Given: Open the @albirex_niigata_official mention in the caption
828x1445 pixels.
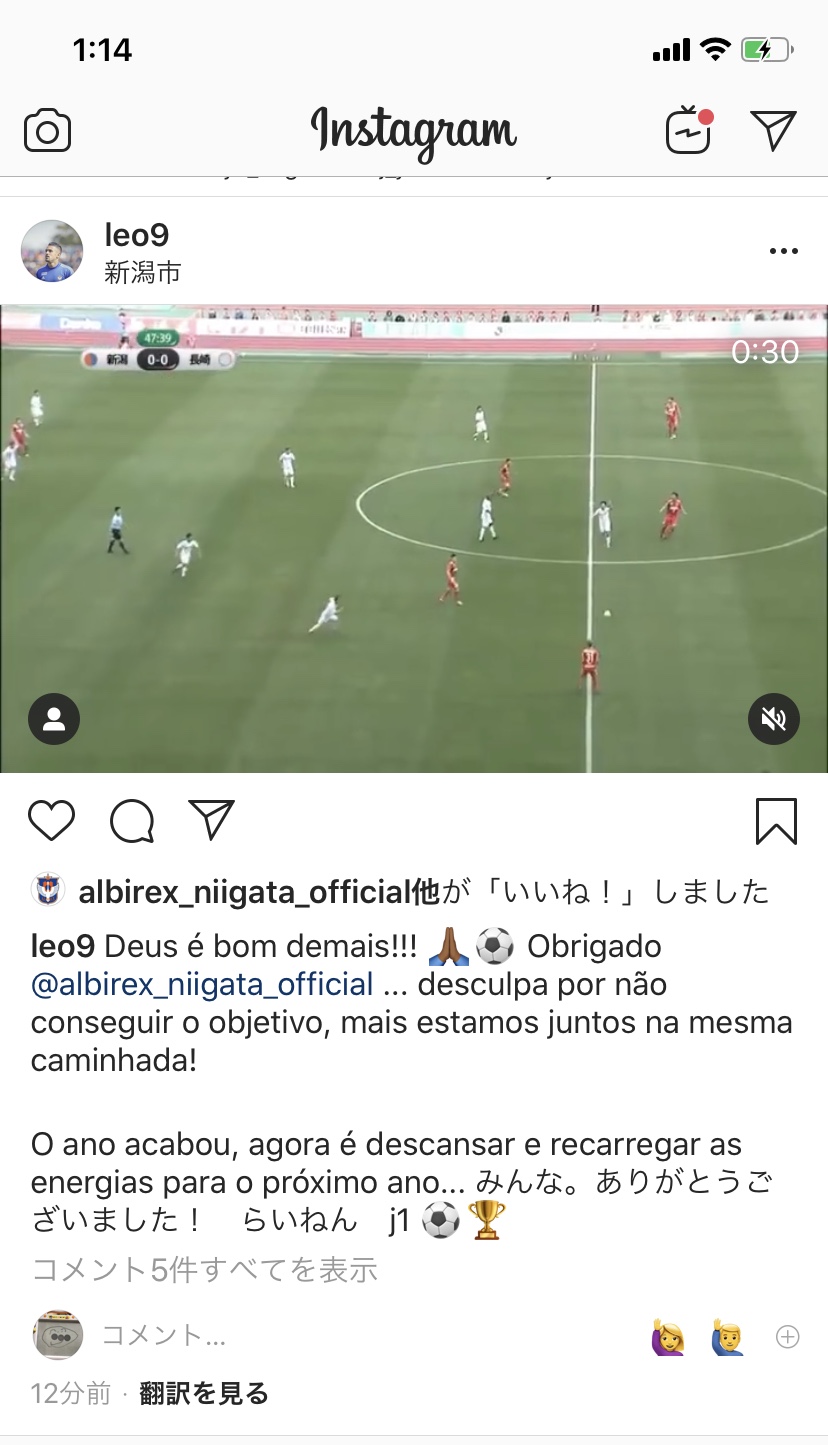Looking at the screenshot, I should (202, 984).
